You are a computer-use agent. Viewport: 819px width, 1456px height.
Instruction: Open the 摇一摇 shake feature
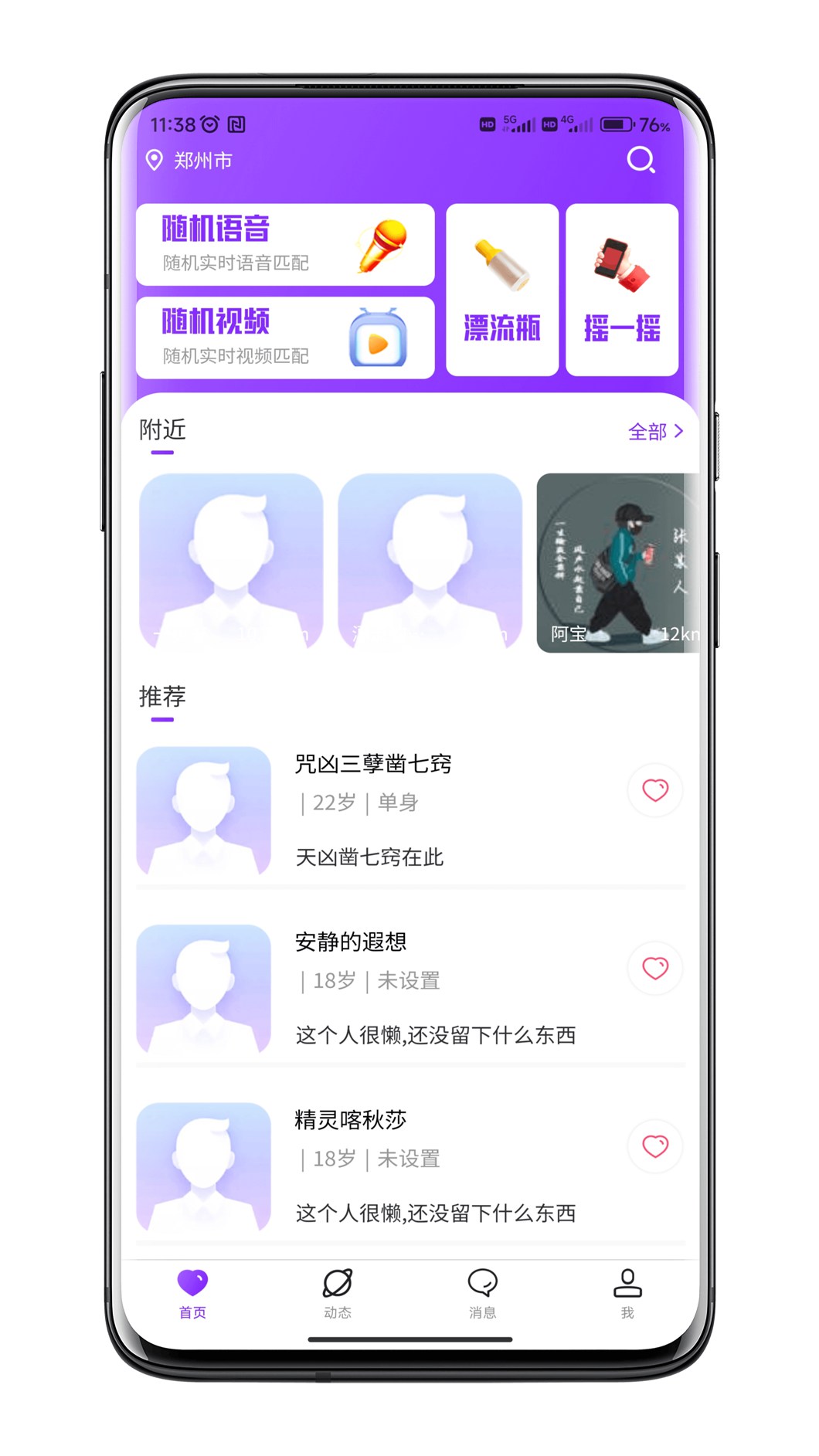point(622,290)
